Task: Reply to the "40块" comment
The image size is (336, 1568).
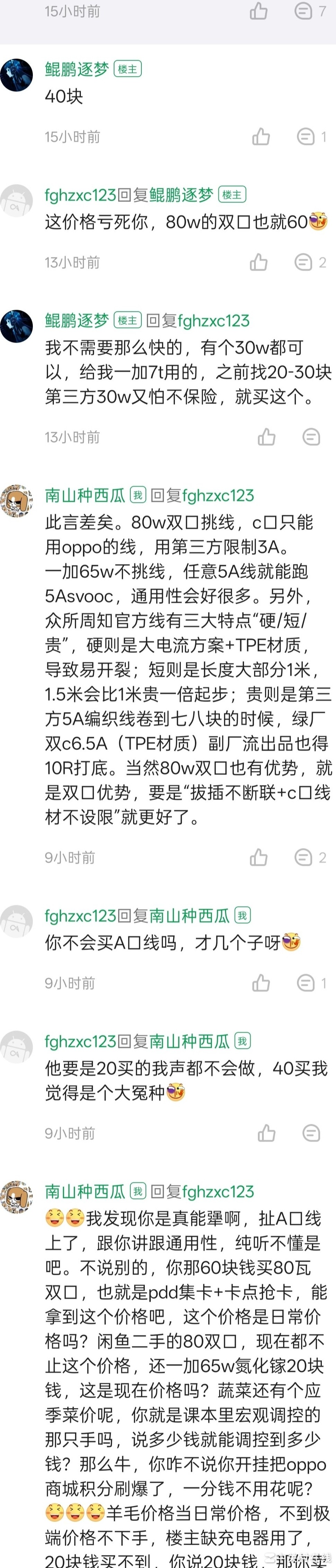Action: pos(306,137)
